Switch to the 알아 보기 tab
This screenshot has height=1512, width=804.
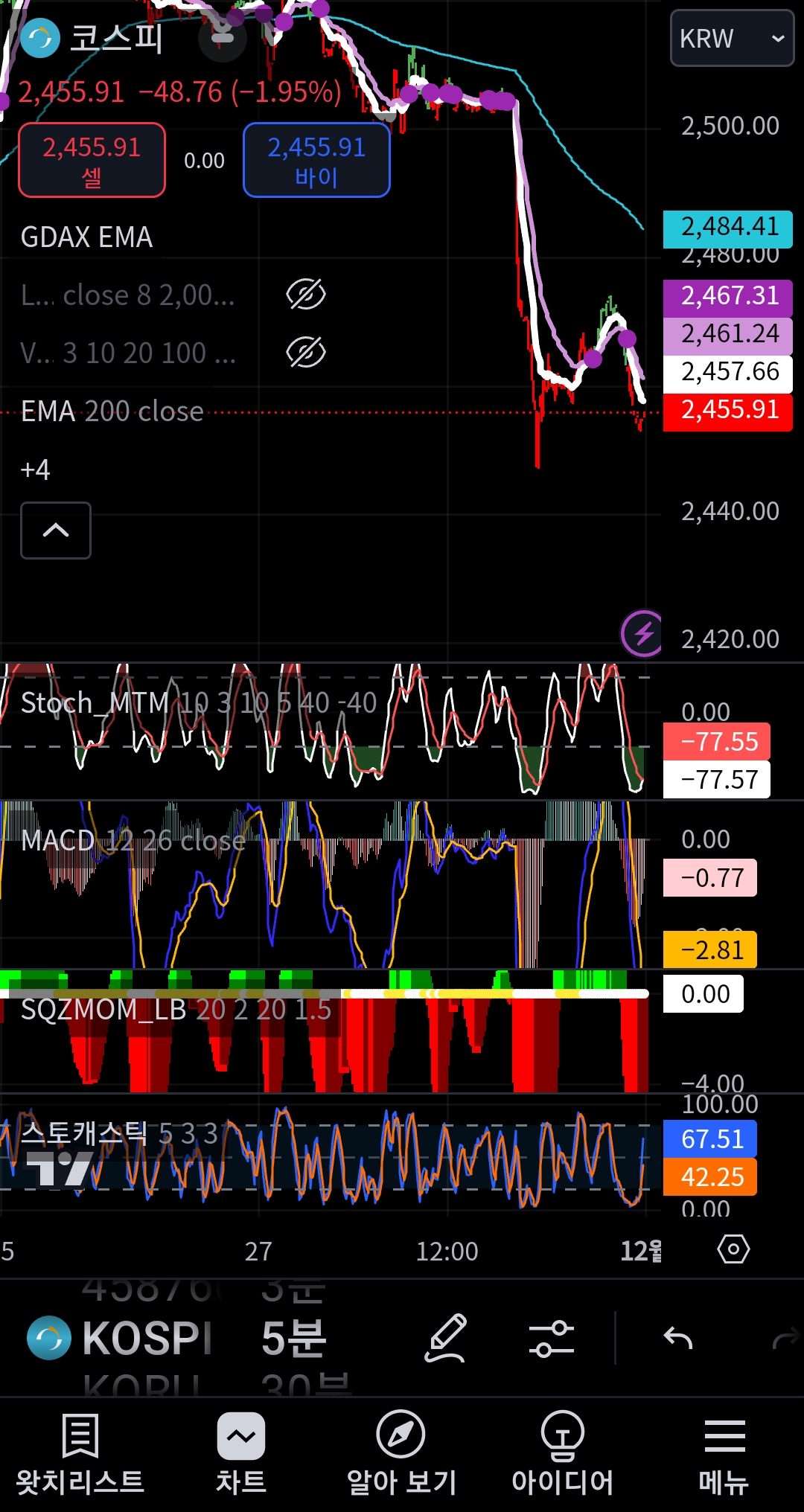402,1455
